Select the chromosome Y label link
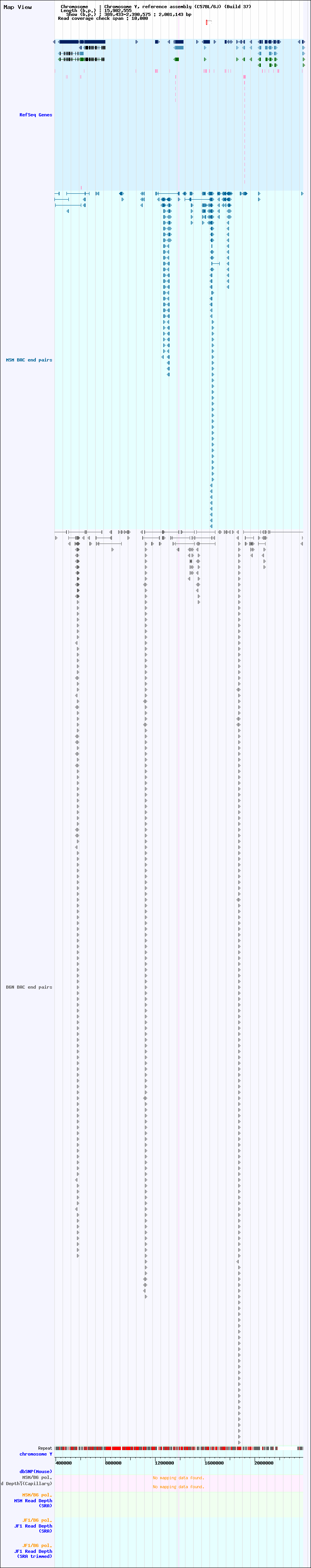The width and height of the screenshot is (311, 1568). pyautogui.click(x=35, y=1454)
